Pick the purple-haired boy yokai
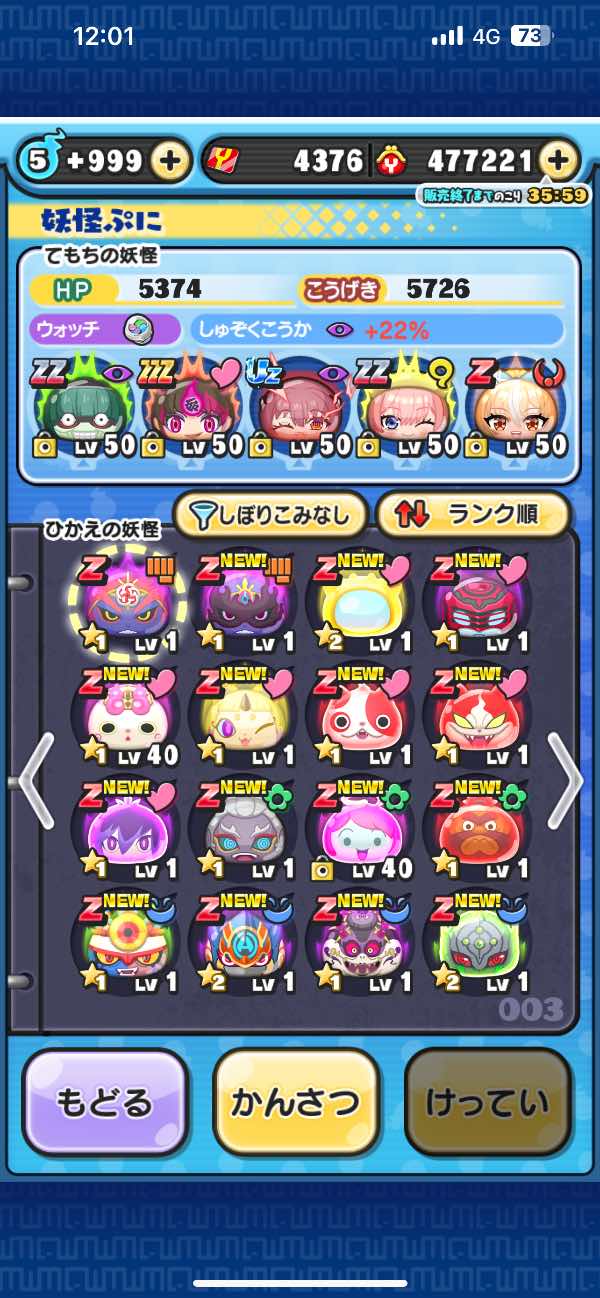 127,830
